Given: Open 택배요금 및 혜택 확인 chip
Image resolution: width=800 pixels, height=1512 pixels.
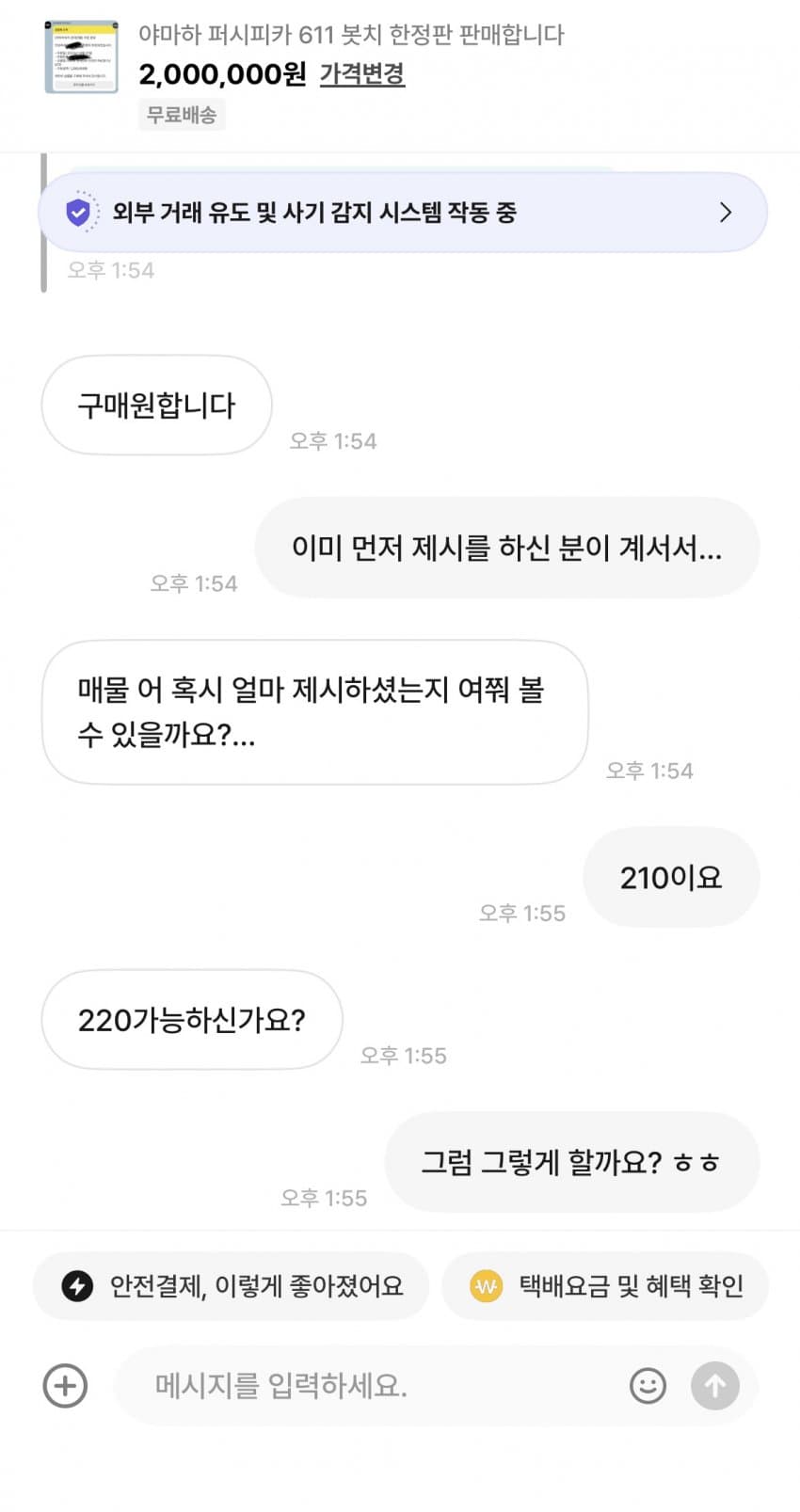Looking at the screenshot, I should pyautogui.click(x=605, y=1285).
